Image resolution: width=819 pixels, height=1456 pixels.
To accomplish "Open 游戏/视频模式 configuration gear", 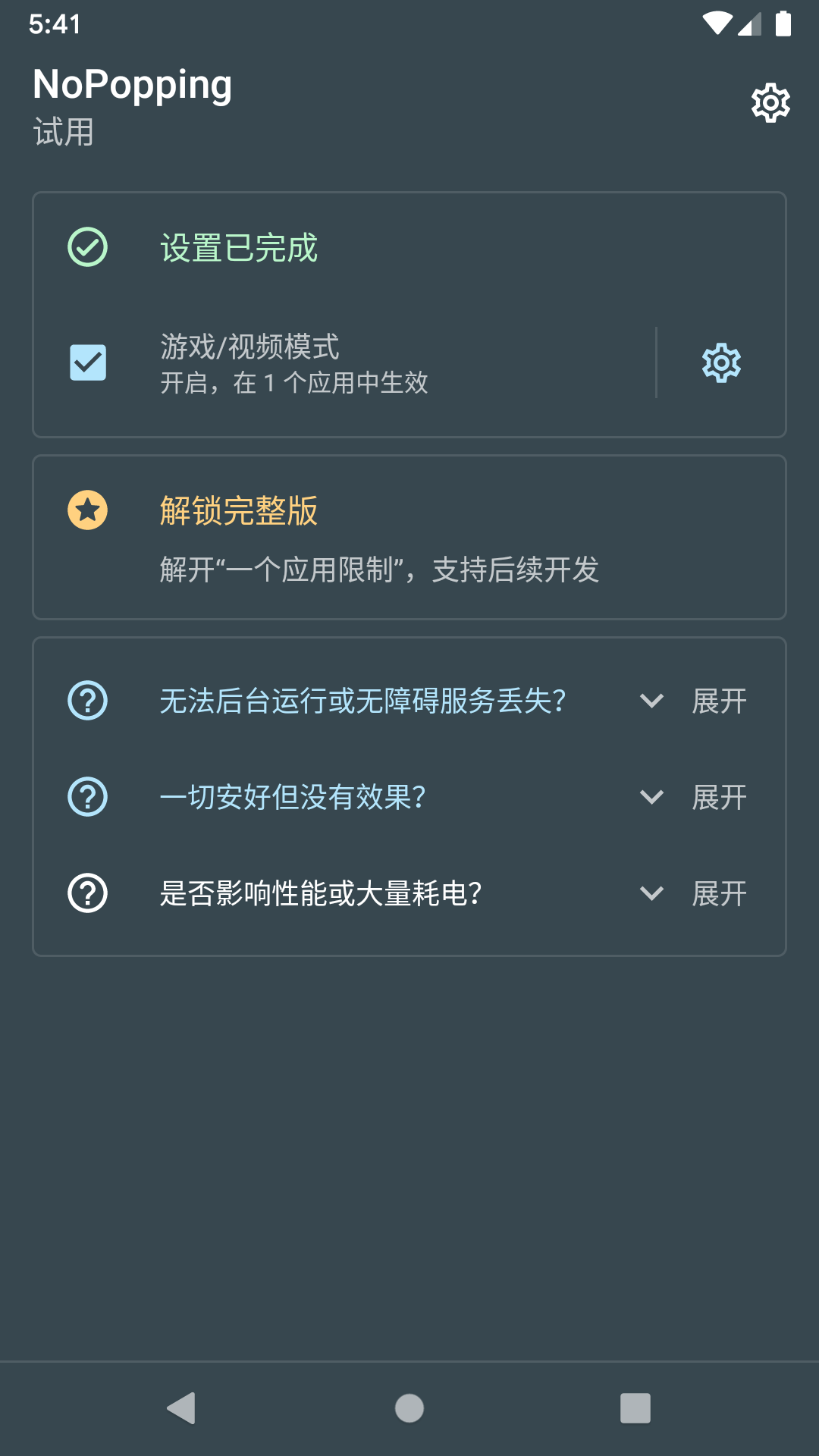I will pyautogui.click(x=720, y=363).
